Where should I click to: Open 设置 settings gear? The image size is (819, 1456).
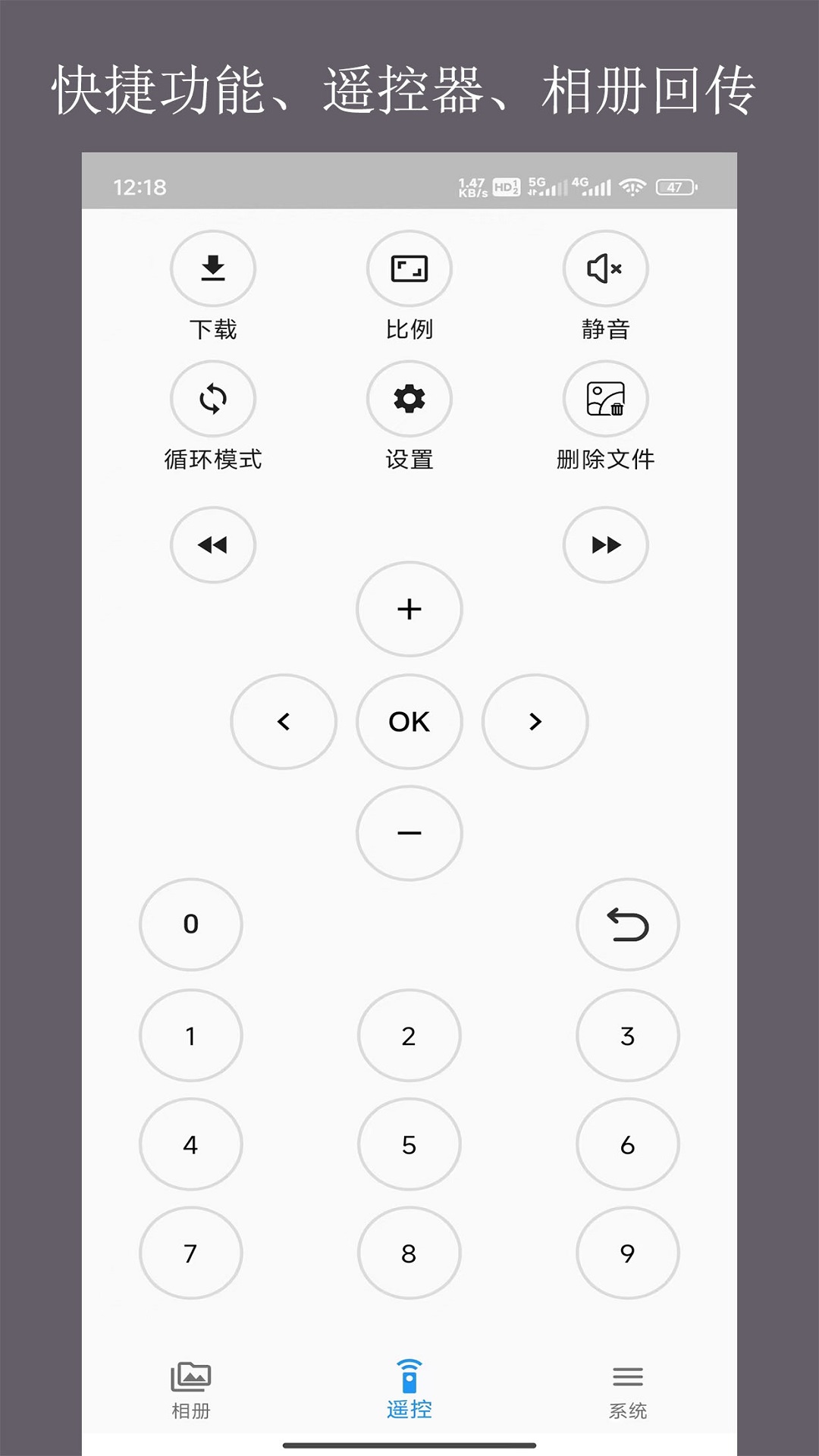pos(409,399)
